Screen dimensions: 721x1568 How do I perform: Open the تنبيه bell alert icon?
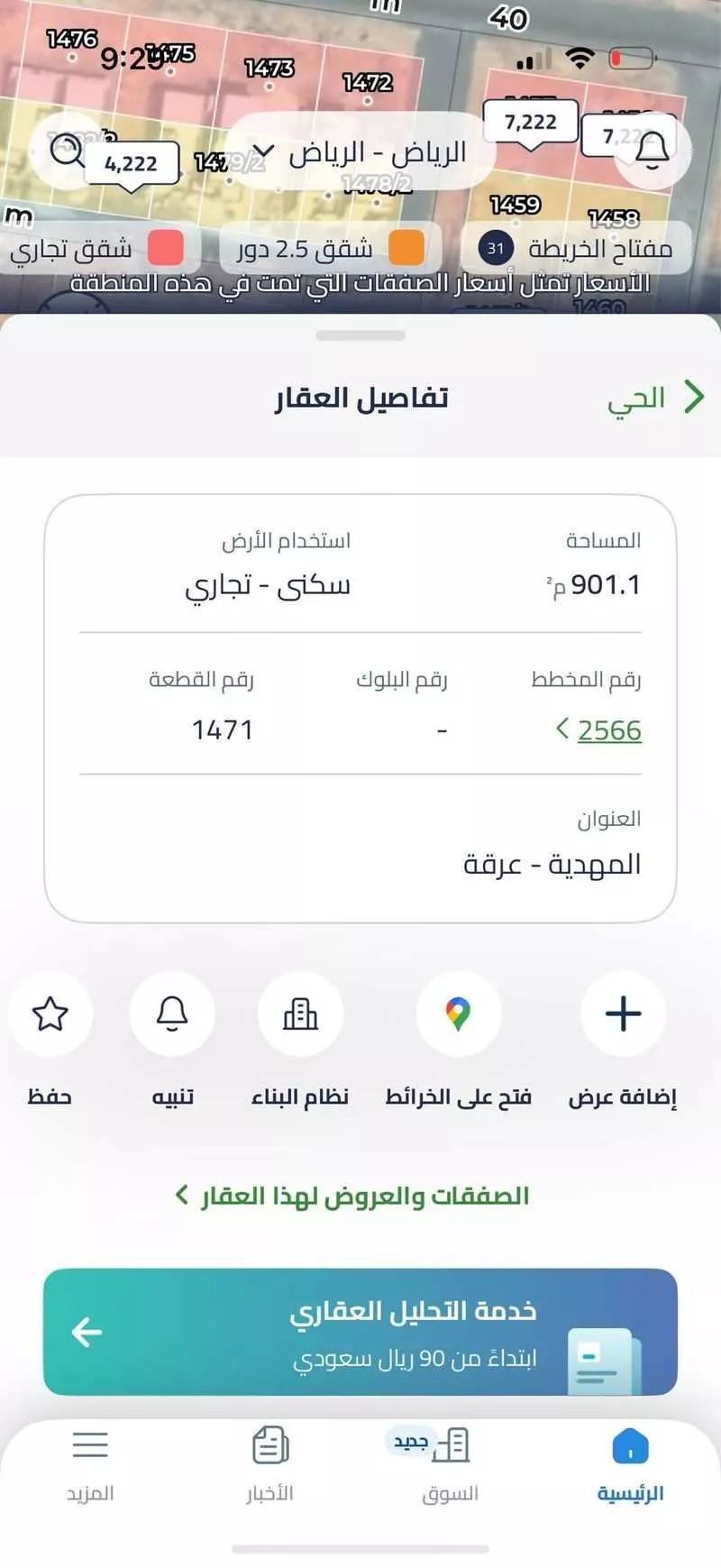[x=172, y=1013]
